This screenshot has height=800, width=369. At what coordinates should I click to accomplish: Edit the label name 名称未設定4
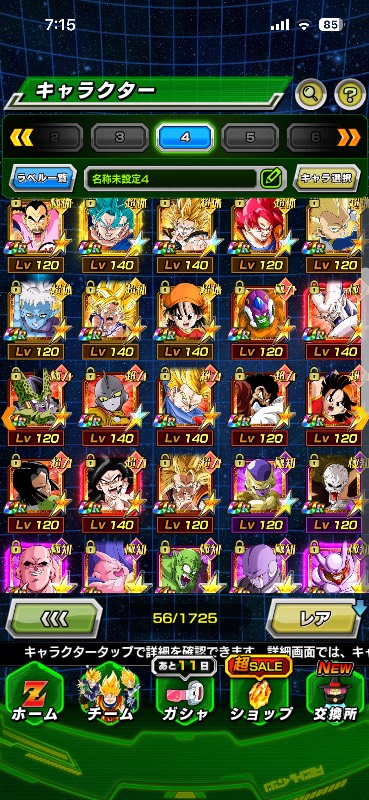[x=185, y=179]
